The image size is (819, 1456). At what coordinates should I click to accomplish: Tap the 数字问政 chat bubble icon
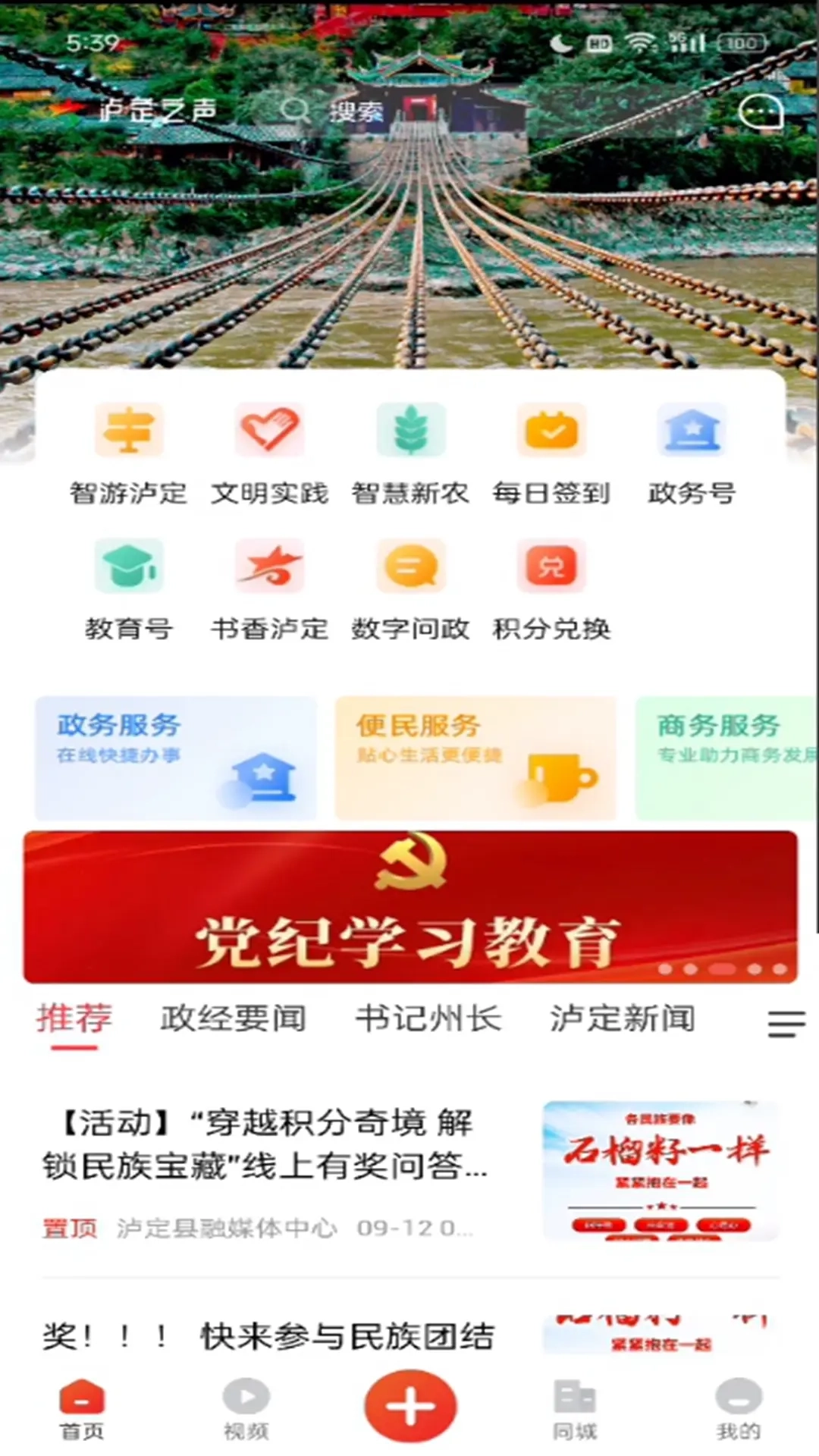[412, 565]
